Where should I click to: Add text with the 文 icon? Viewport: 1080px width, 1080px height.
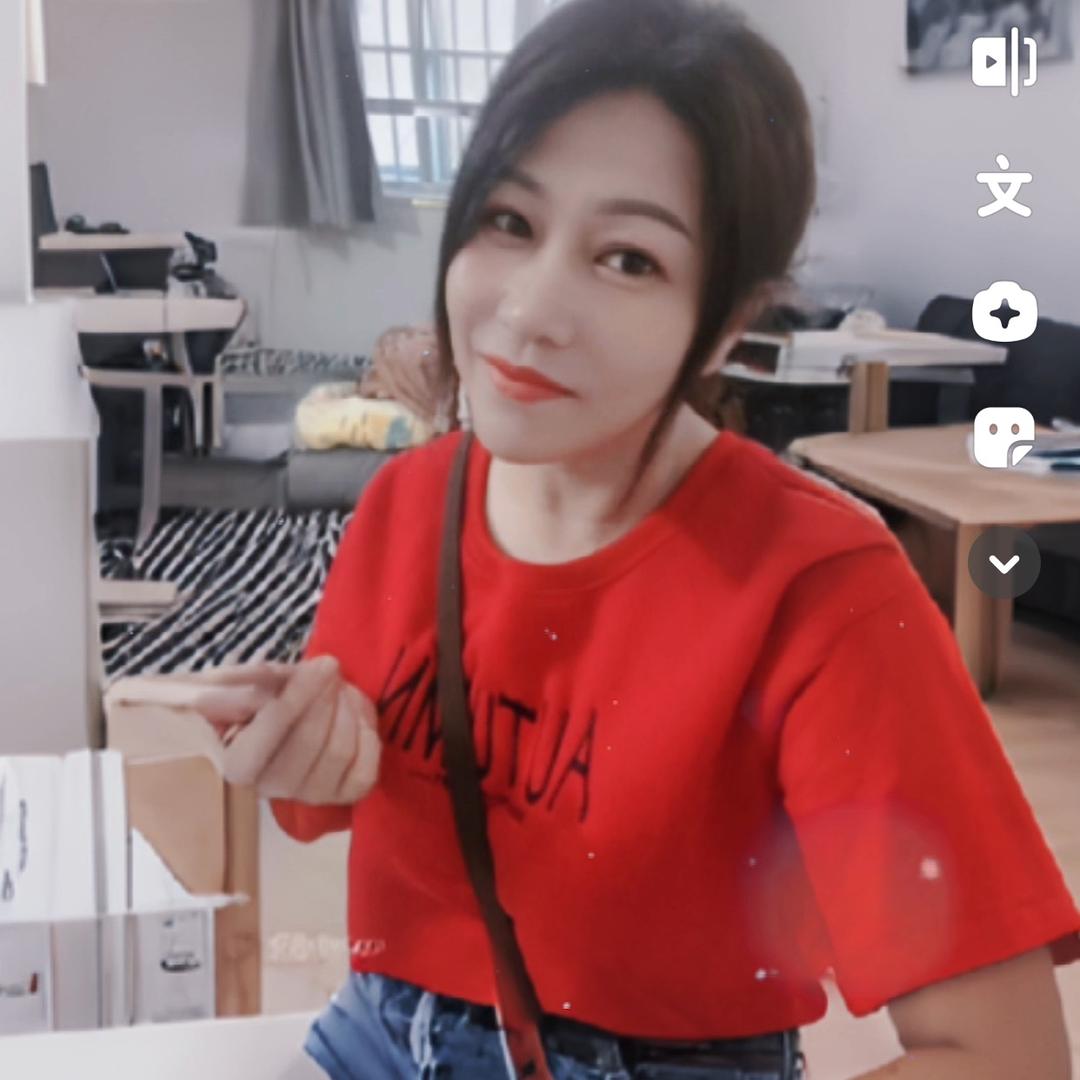(x=1004, y=186)
